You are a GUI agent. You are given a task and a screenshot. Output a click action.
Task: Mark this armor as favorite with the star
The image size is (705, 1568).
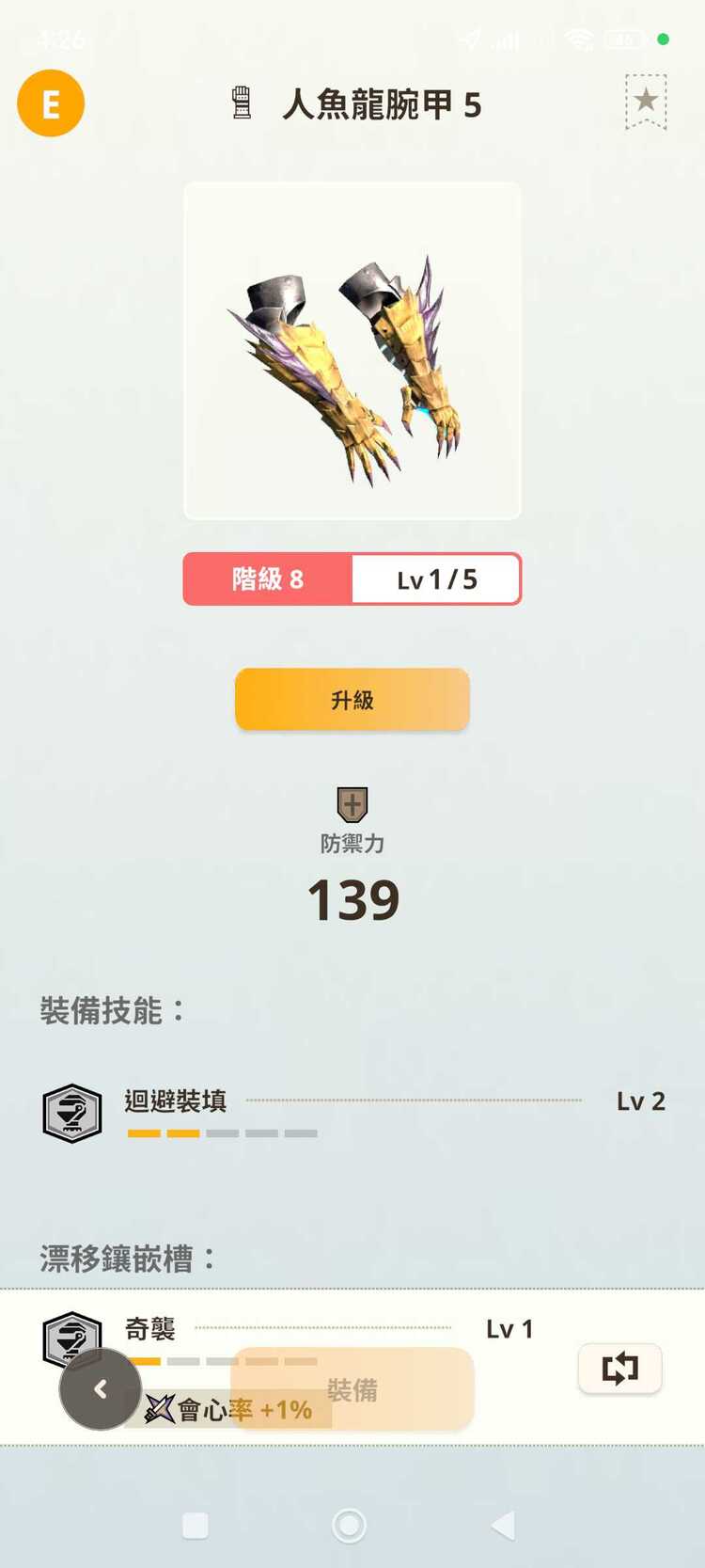click(x=646, y=102)
